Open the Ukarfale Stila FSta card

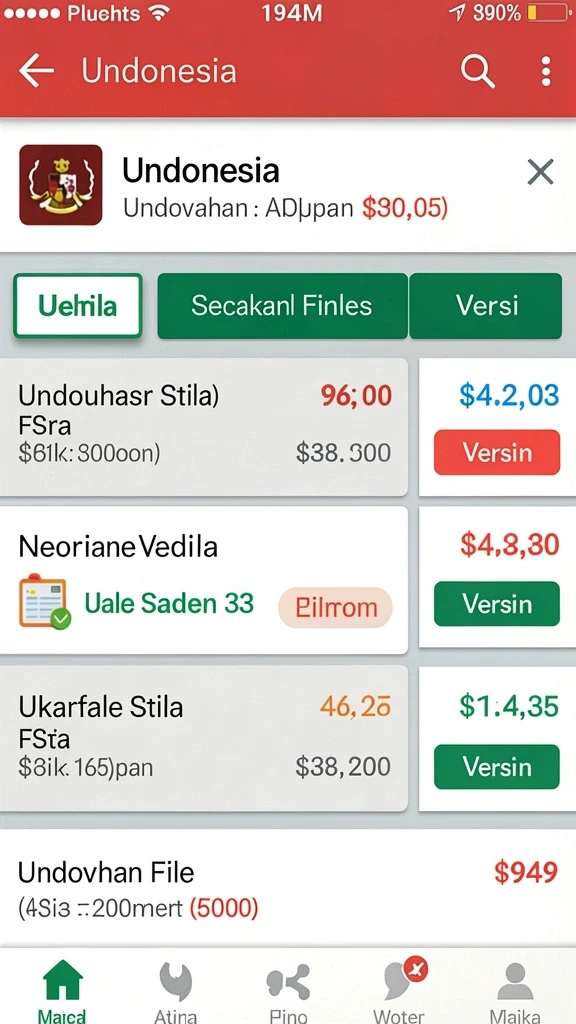click(204, 738)
